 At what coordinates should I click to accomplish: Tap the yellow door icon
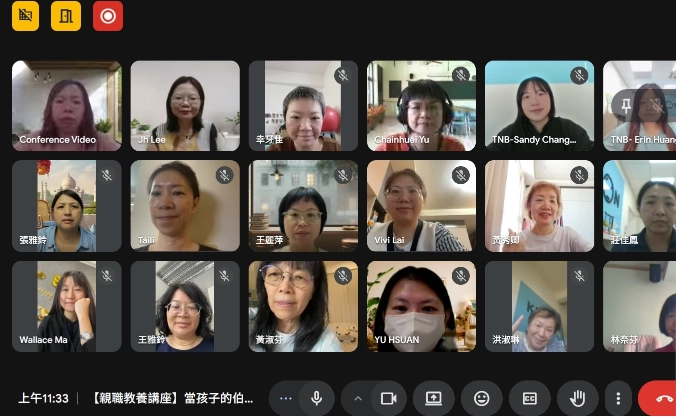(x=66, y=15)
